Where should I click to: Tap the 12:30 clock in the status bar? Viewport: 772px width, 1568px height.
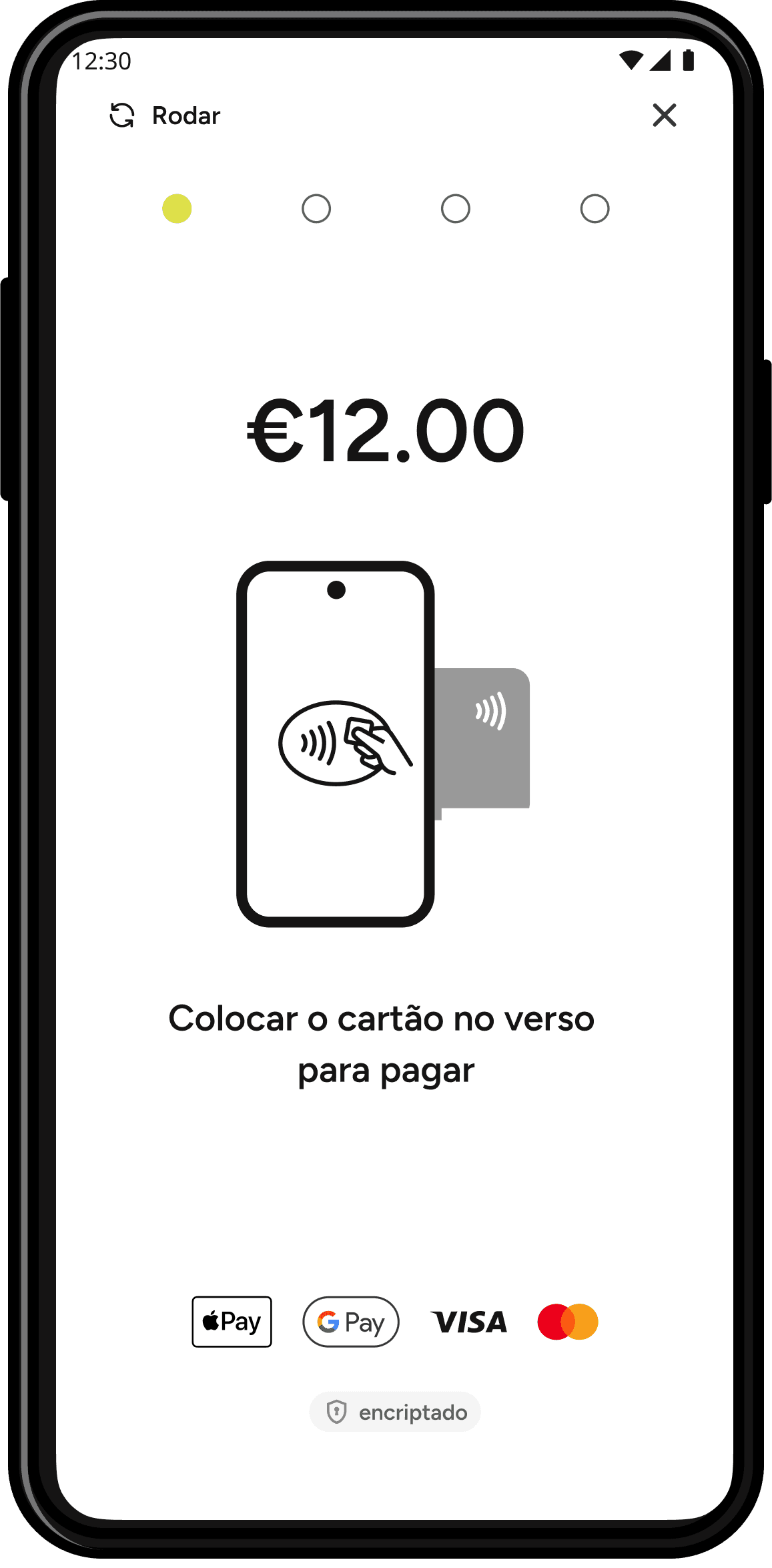(x=101, y=60)
